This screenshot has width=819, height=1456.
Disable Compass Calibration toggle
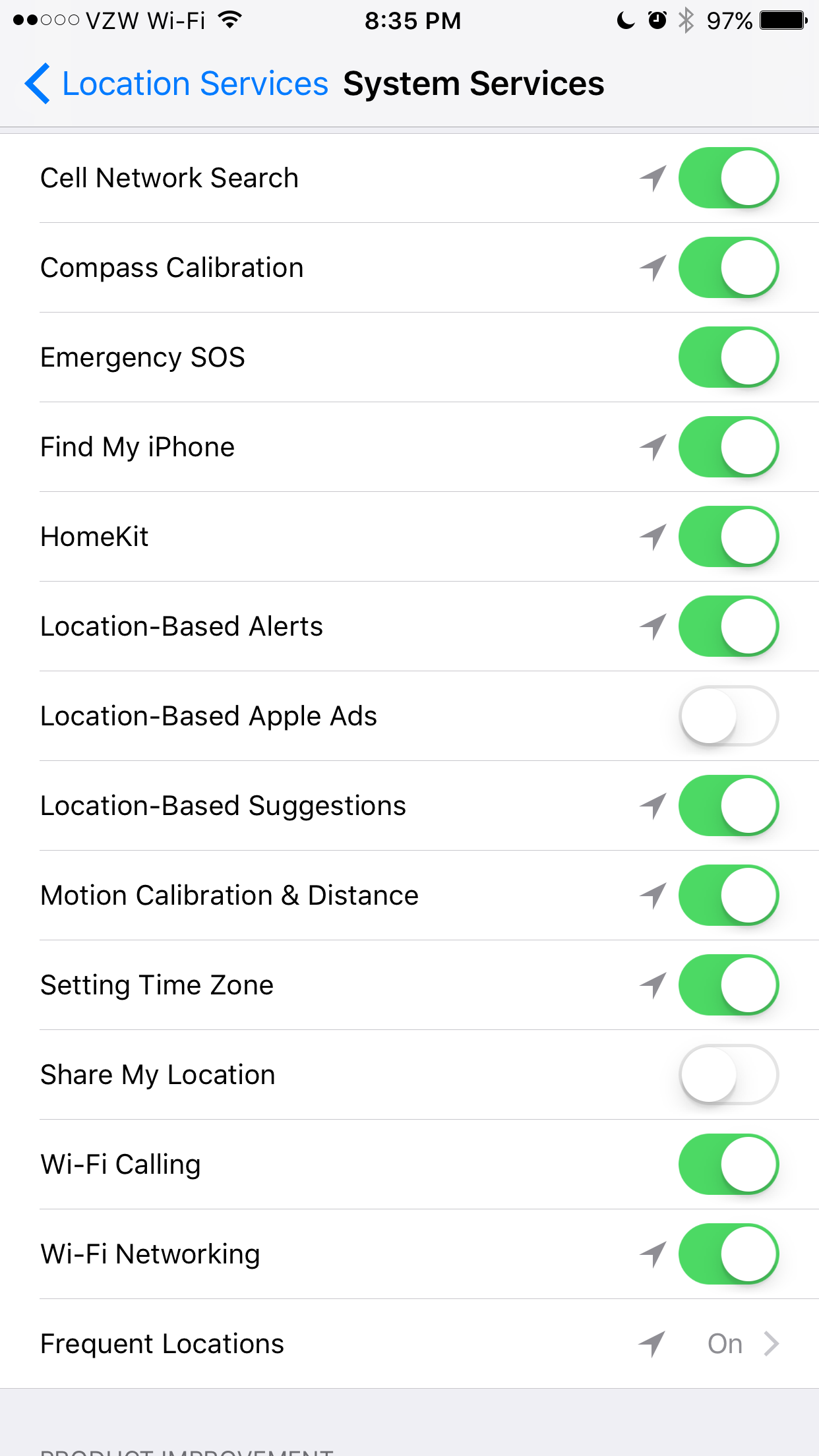tap(729, 268)
